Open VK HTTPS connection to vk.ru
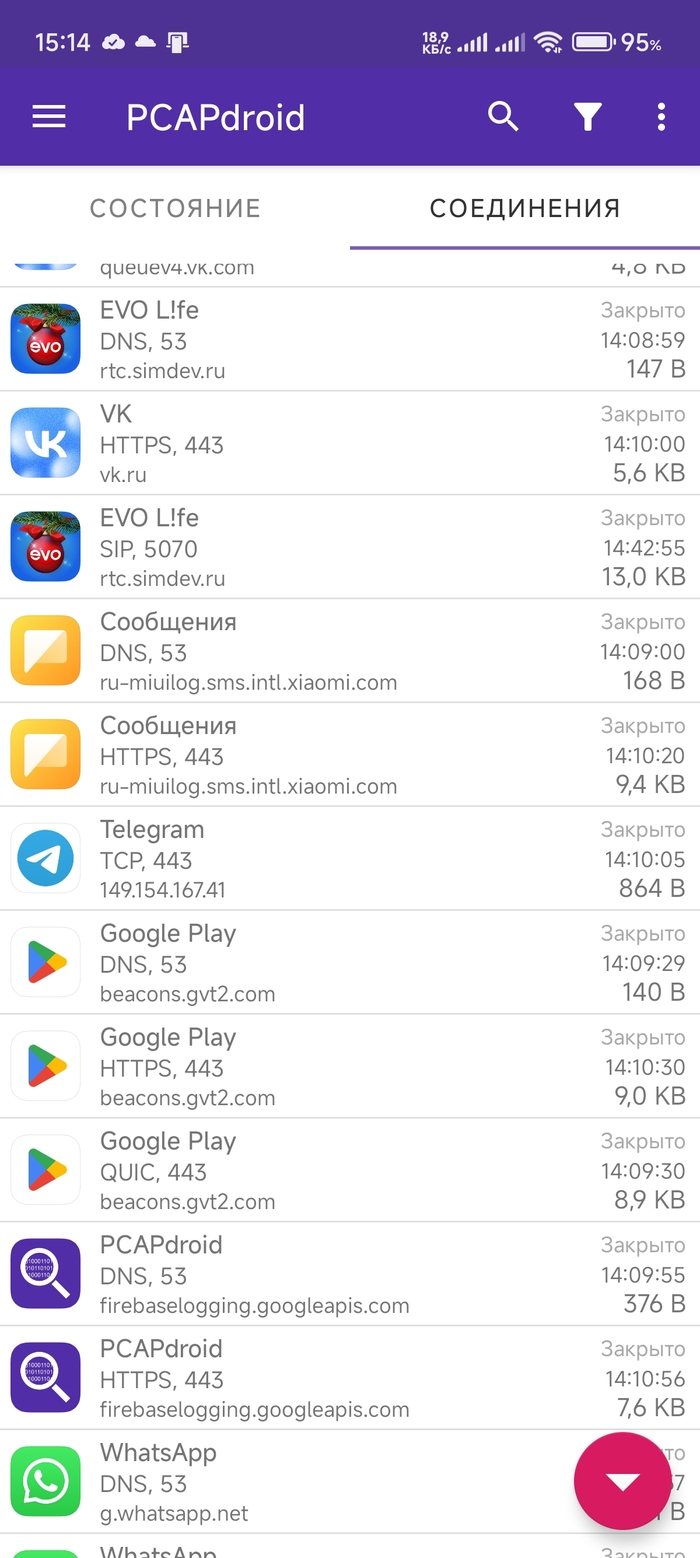Viewport: 700px width, 1558px height. (350, 443)
